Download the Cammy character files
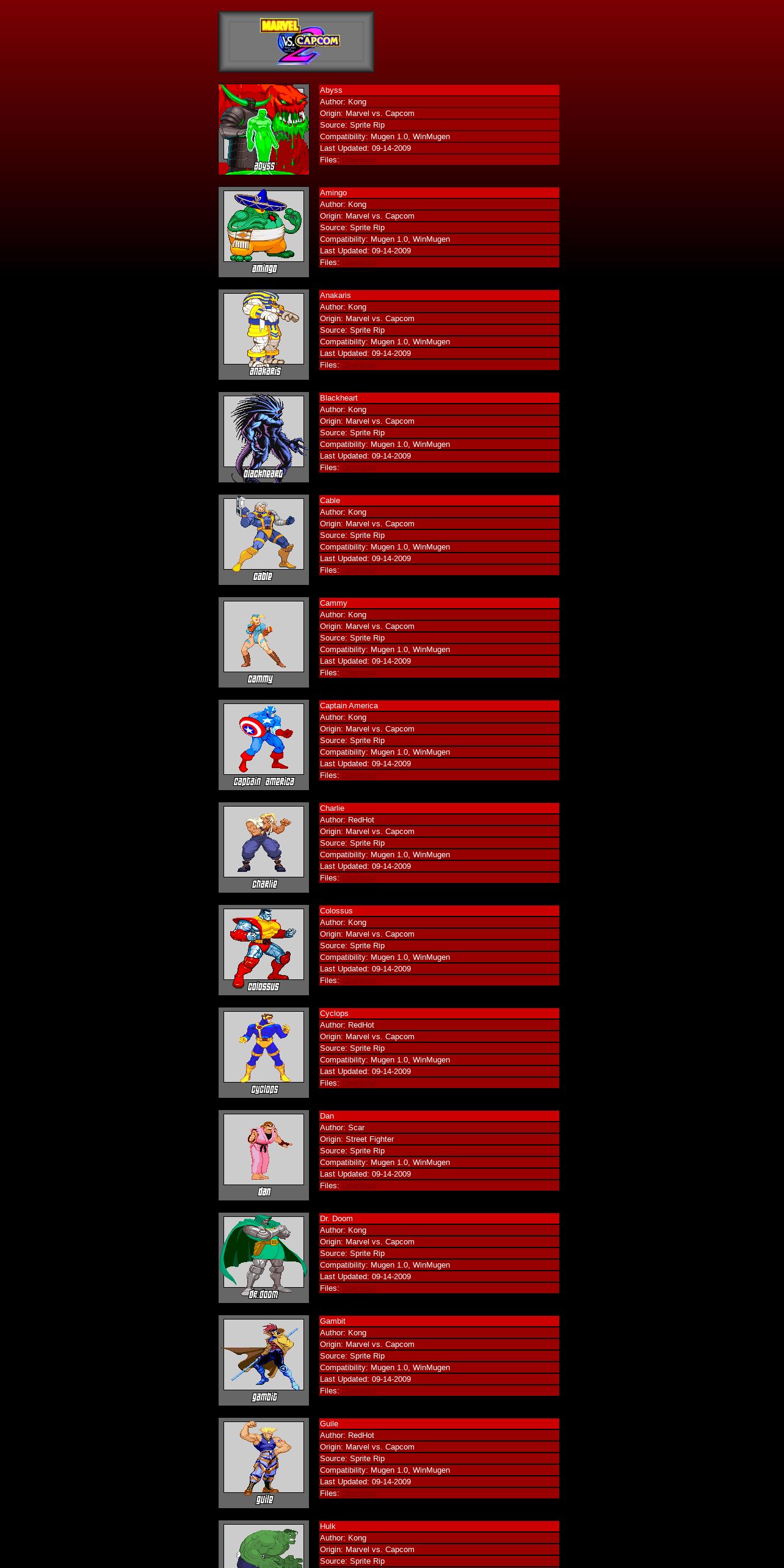 click(358, 673)
